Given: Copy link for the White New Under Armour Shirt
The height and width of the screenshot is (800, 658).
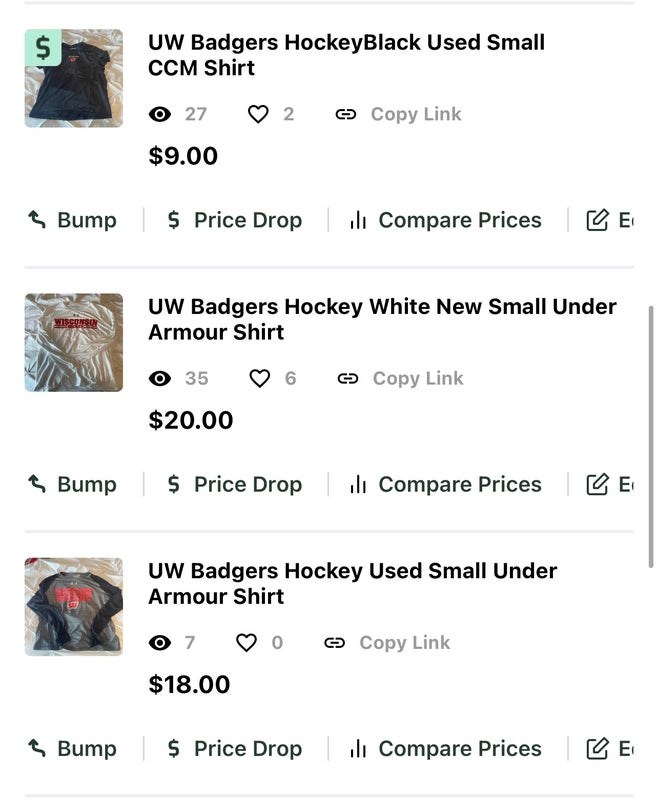Looking at the screenshot, I should click(x=401, y=378).
